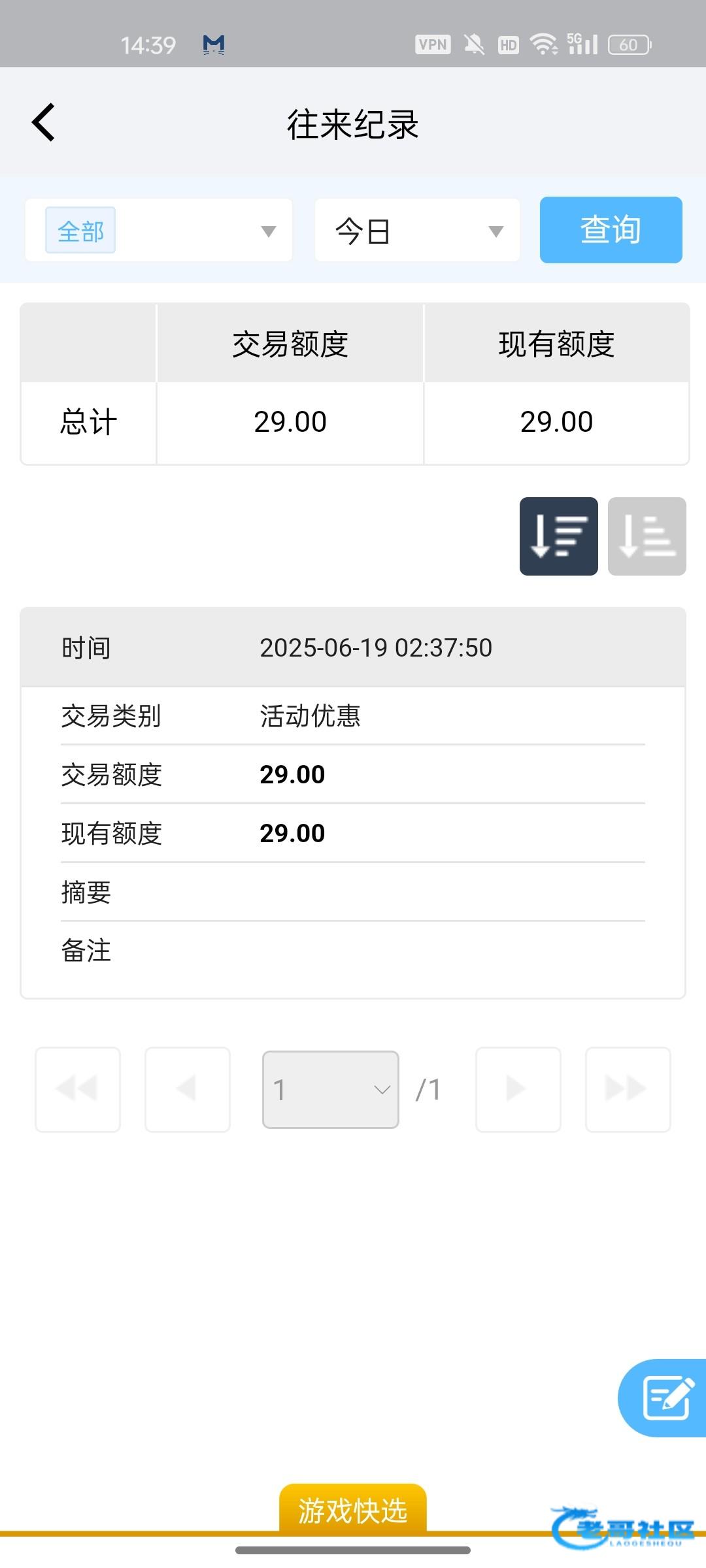Go back using the top-left arrow
706x1568 pixels.
(x=43, y=122)
